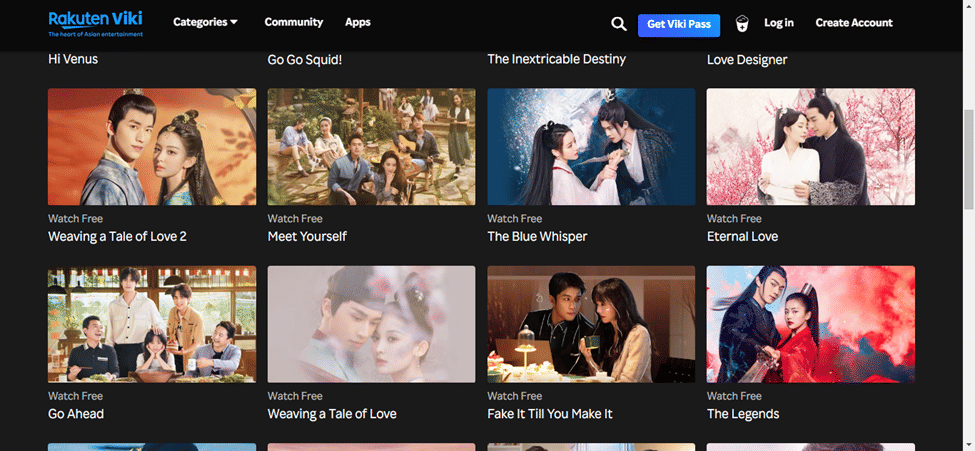The height and width of the screenshot is (451, 975).
Task: Open the Rakuten Viki home page
Action: (x=96, y=22)
